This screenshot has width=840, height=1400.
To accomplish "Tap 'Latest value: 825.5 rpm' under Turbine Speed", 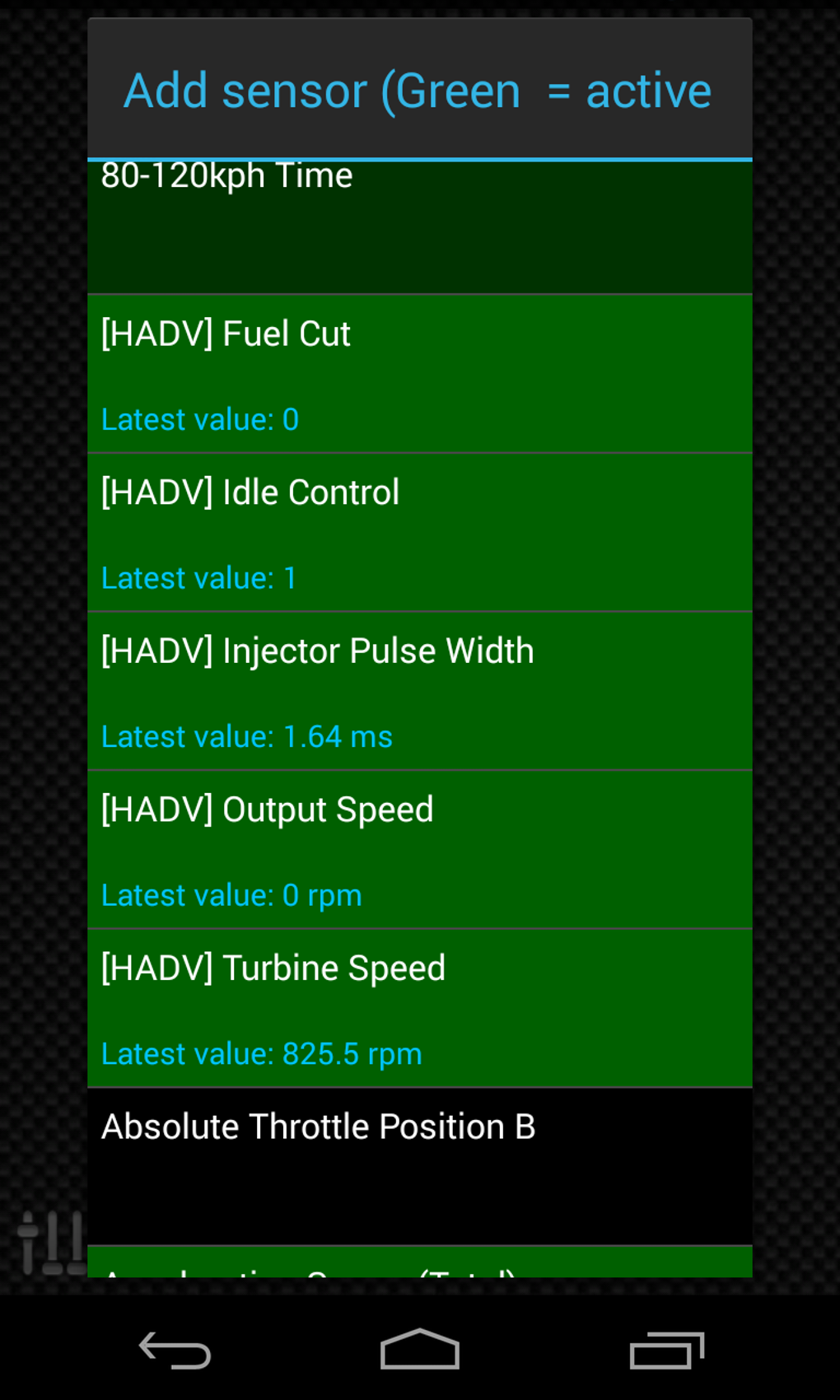I will pos(261,1053).
